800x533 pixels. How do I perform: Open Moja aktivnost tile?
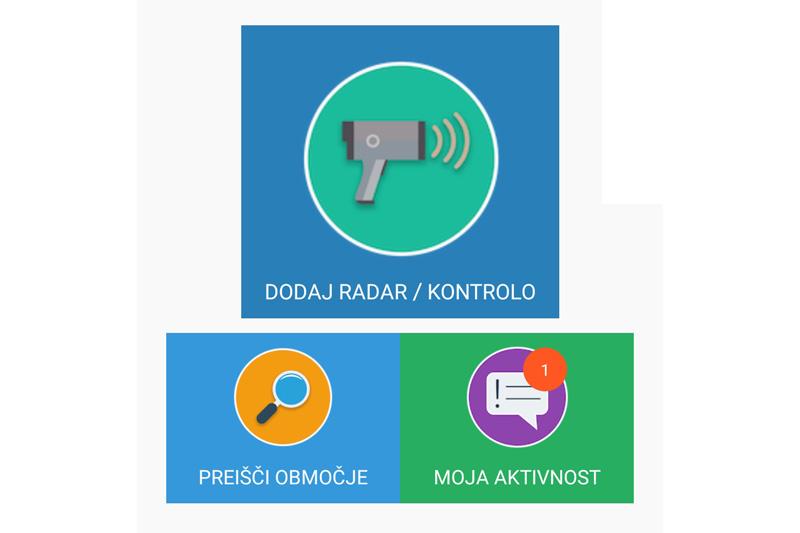click(x=517, y=417)
